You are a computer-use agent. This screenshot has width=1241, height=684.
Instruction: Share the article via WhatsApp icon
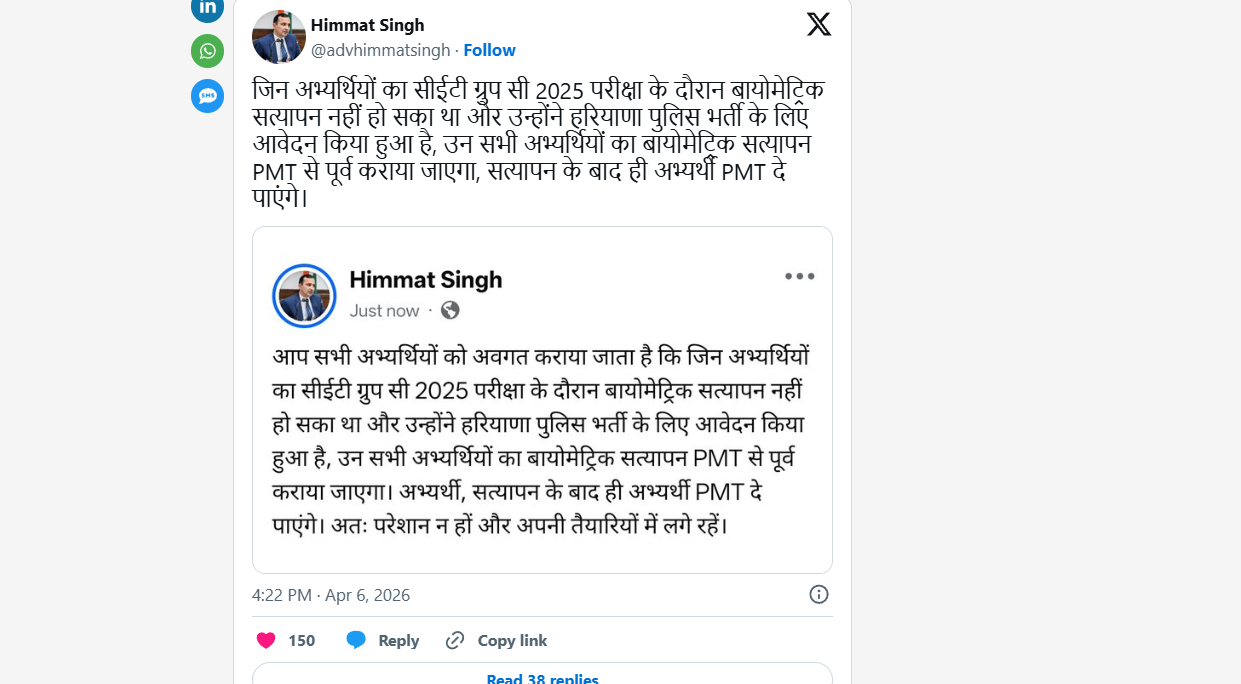pyautogui.click(x=207, y=51)
